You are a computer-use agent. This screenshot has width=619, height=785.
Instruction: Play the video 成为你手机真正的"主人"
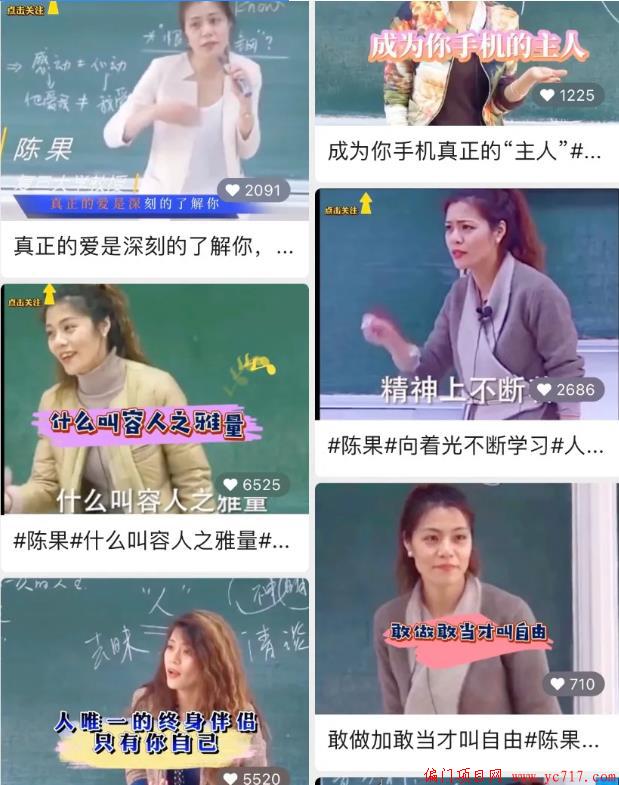[465, 62]
